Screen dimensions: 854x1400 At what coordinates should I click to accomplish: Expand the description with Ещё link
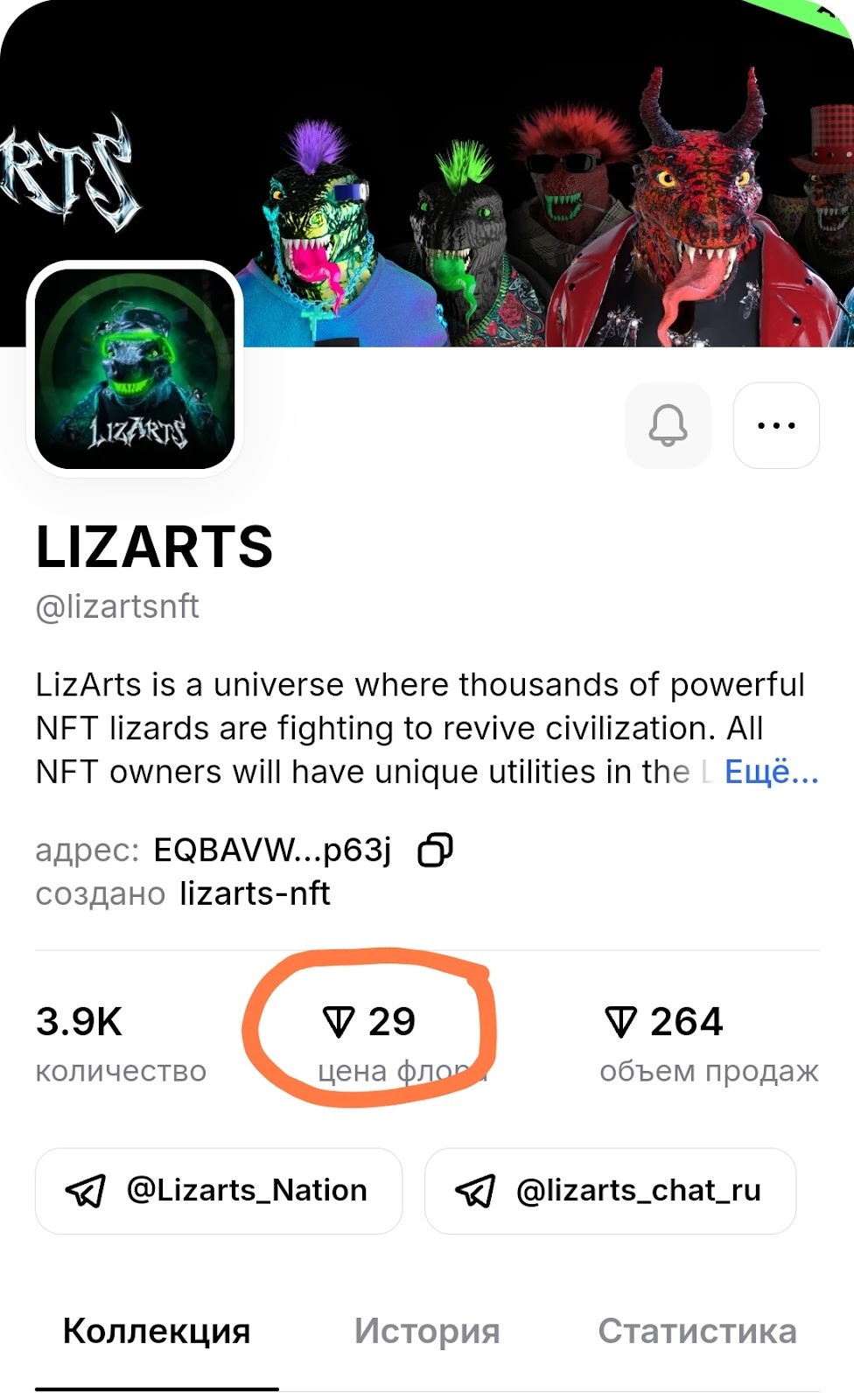tap(771, 772)
